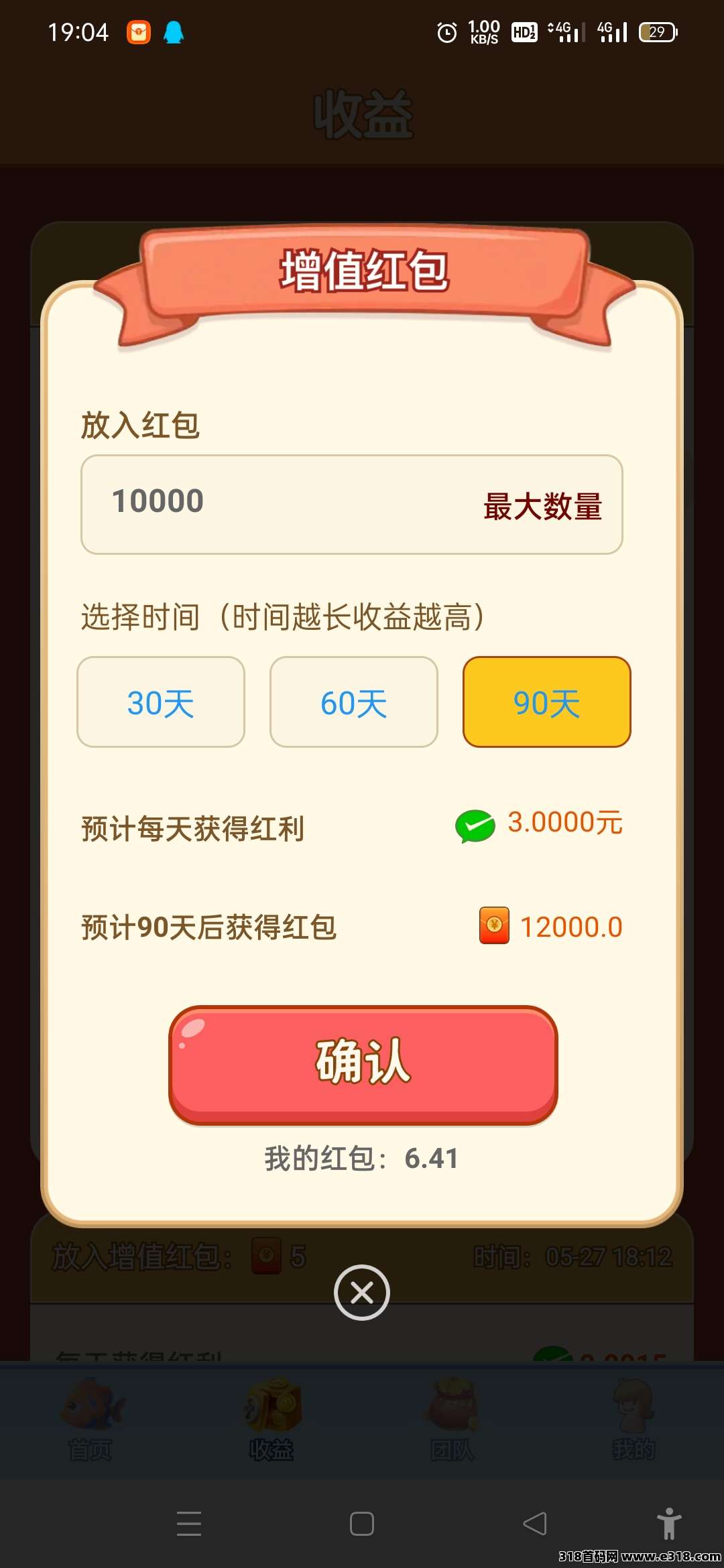The width and height of the screenshot is (724, 1568).
Task: Tap 最大数量 to fill max amount
Action: (542, 506)
